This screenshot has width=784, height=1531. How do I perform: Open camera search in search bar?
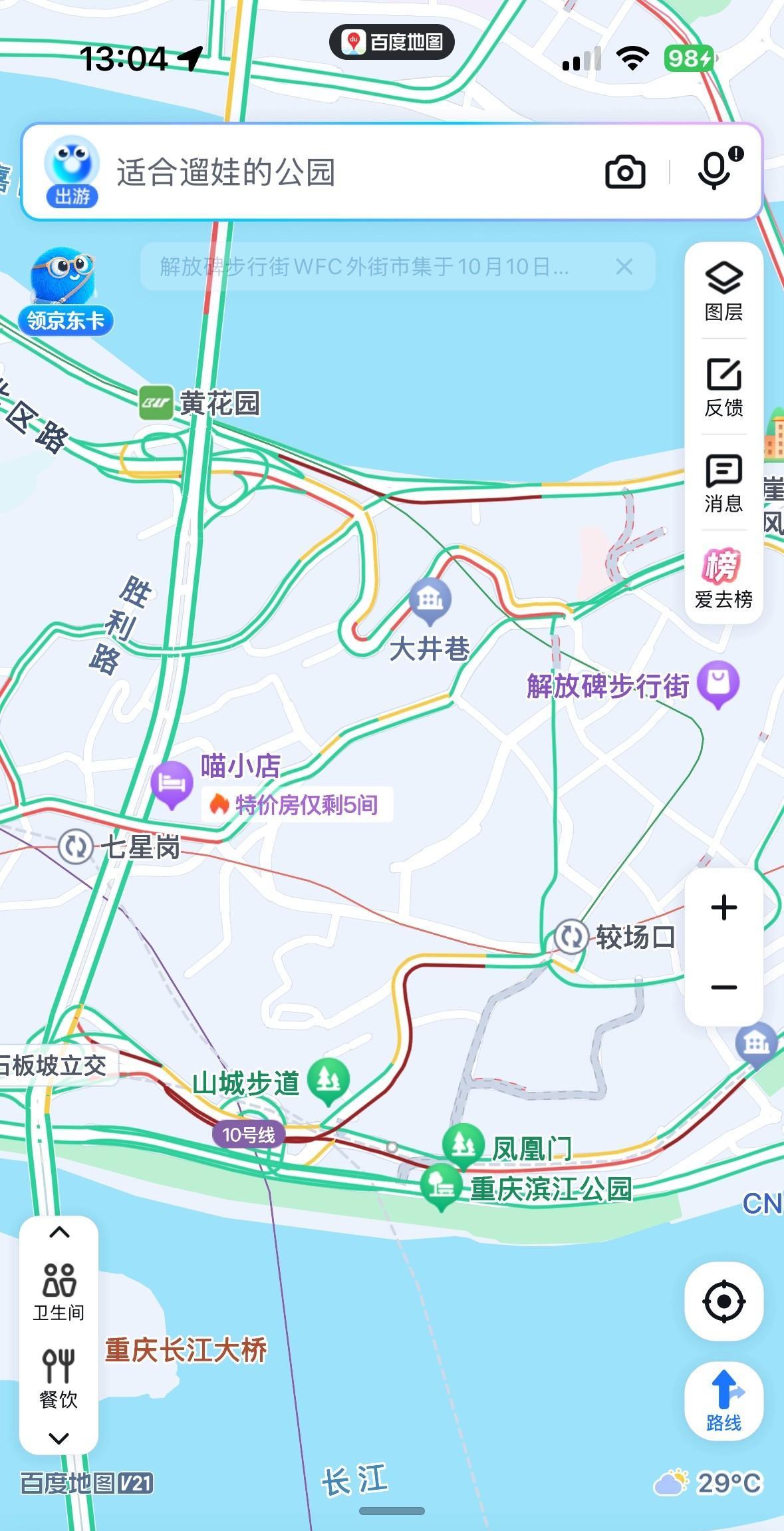coord(624,172)
